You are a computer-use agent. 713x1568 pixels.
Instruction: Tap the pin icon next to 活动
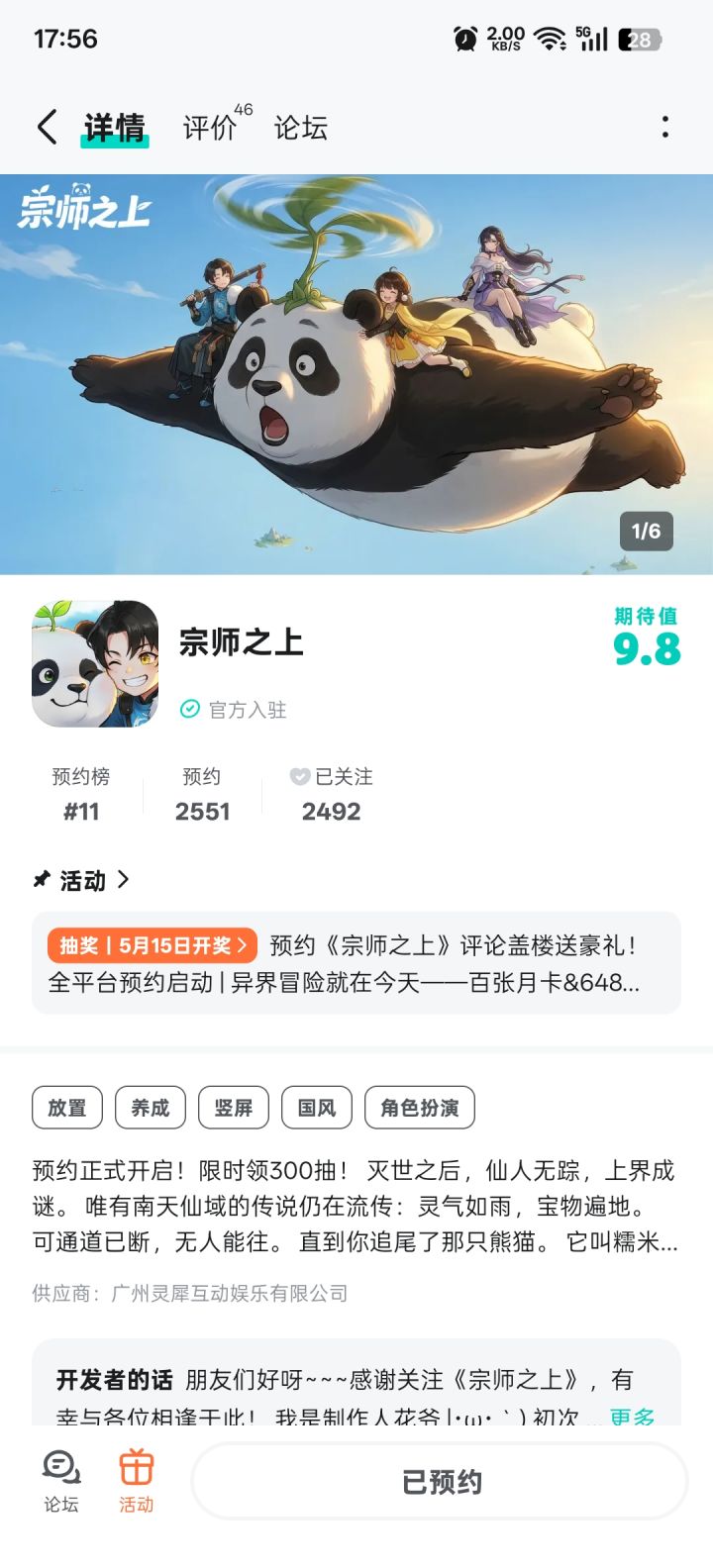click(41, 880)
